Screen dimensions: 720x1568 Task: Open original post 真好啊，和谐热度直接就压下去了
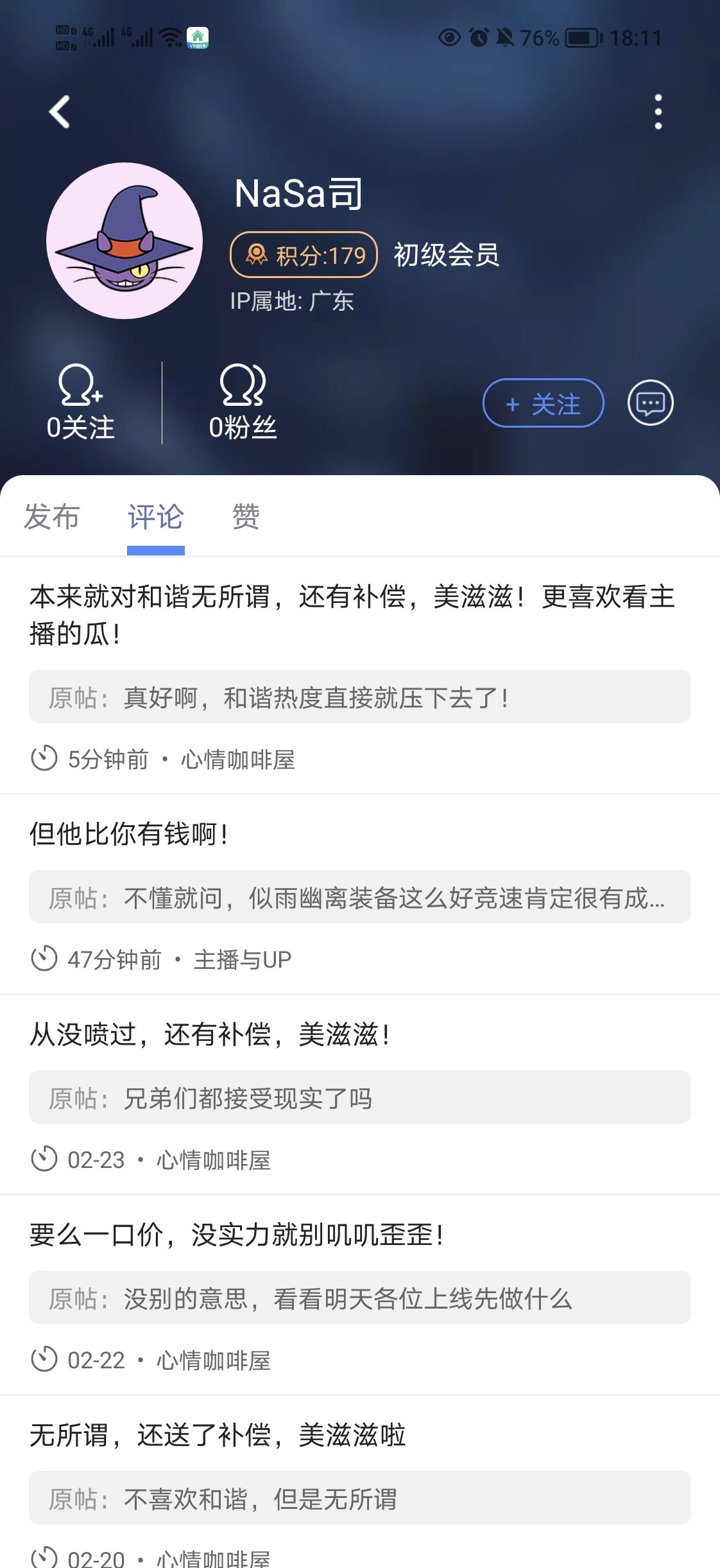(360, 697)
